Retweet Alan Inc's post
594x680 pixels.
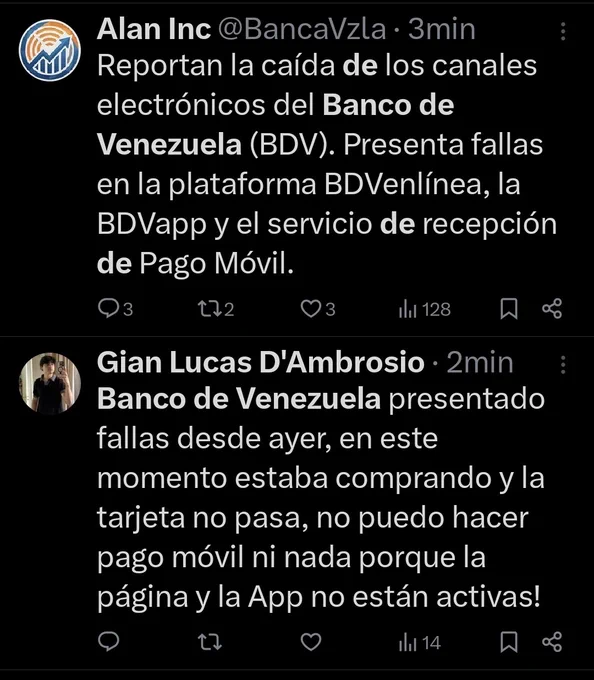click(215, 309)
